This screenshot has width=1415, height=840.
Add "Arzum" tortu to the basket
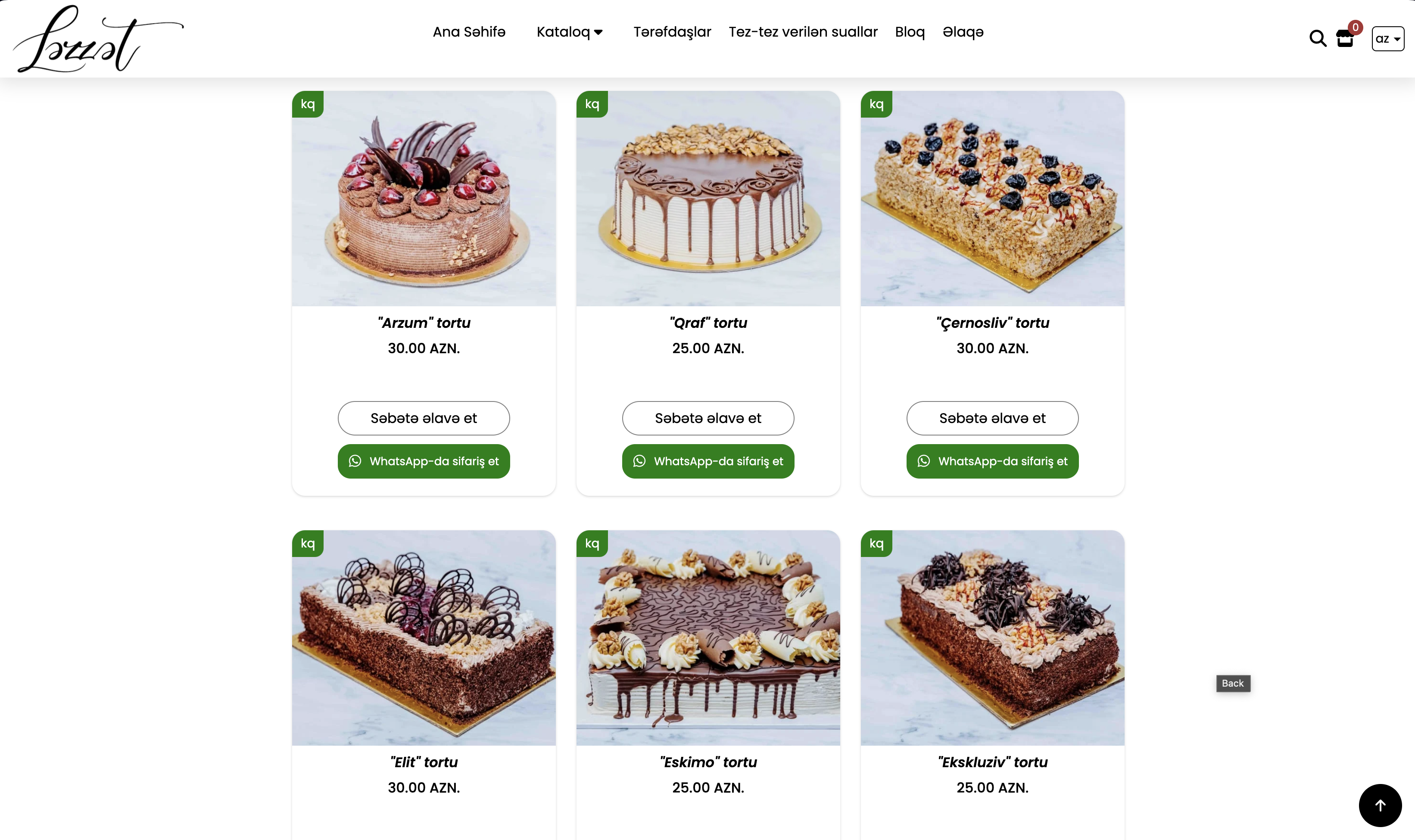coord(424,418)
